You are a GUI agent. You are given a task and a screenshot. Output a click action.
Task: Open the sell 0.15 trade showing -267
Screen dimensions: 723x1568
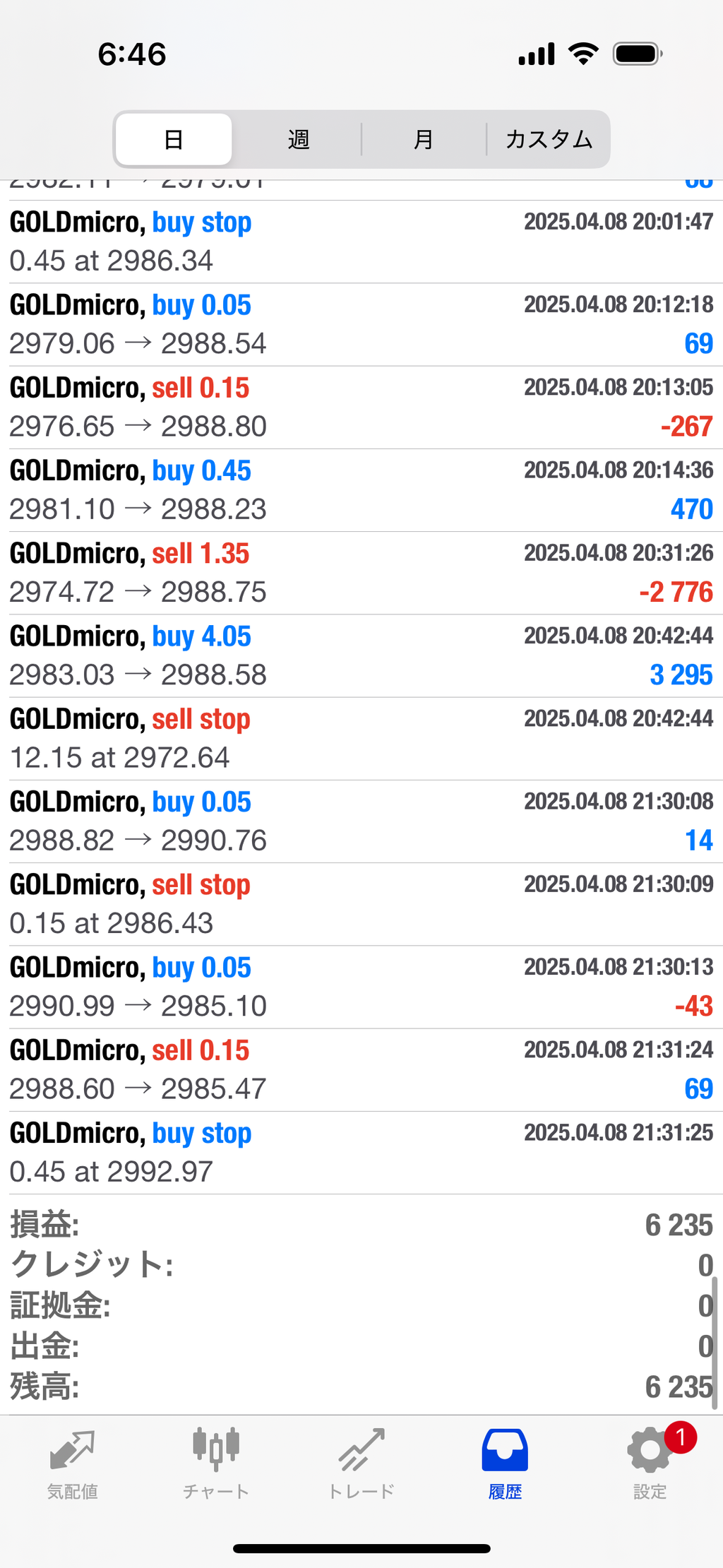click(x=361, y=408)
